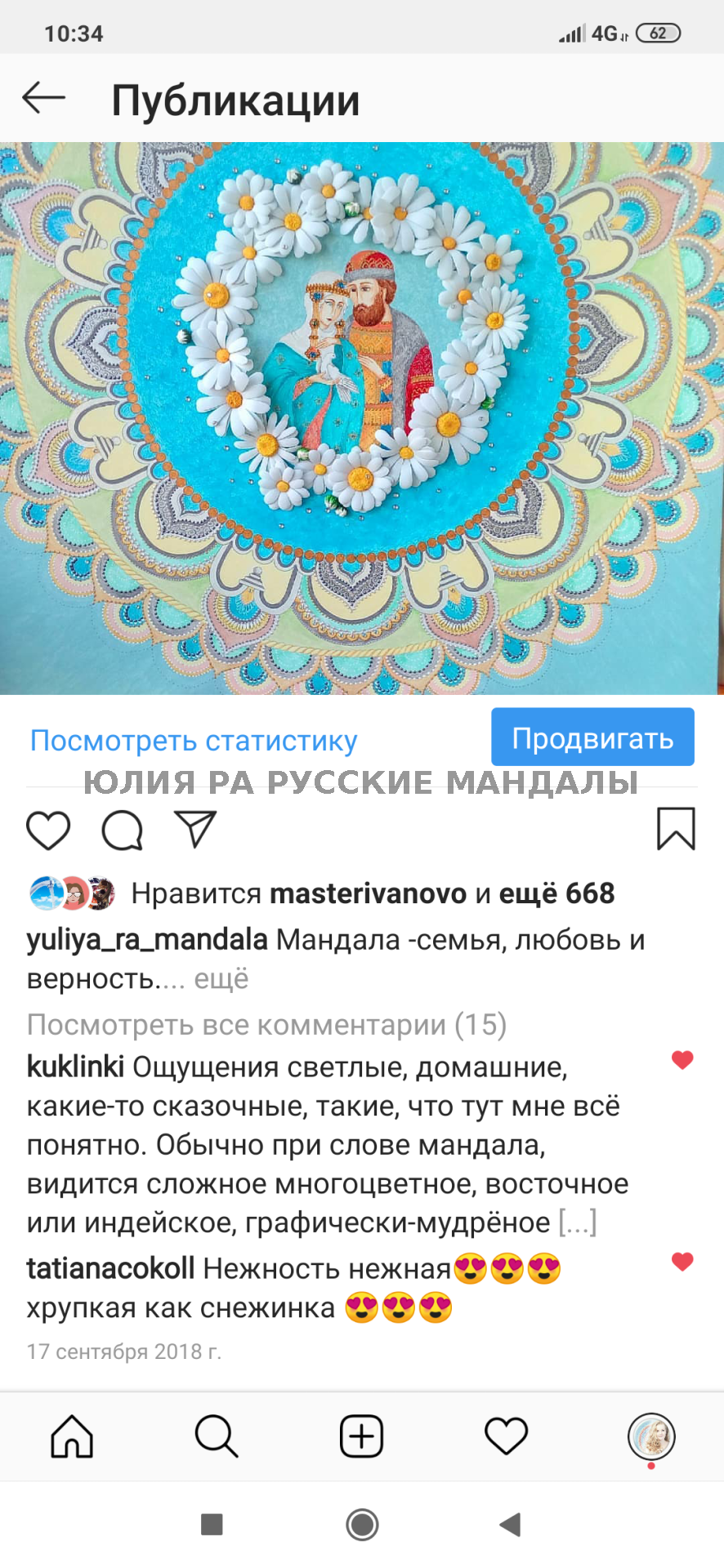
Task: Like the mandala post with the heart icon
Action: pyautogui.click(x=48, y=830)
